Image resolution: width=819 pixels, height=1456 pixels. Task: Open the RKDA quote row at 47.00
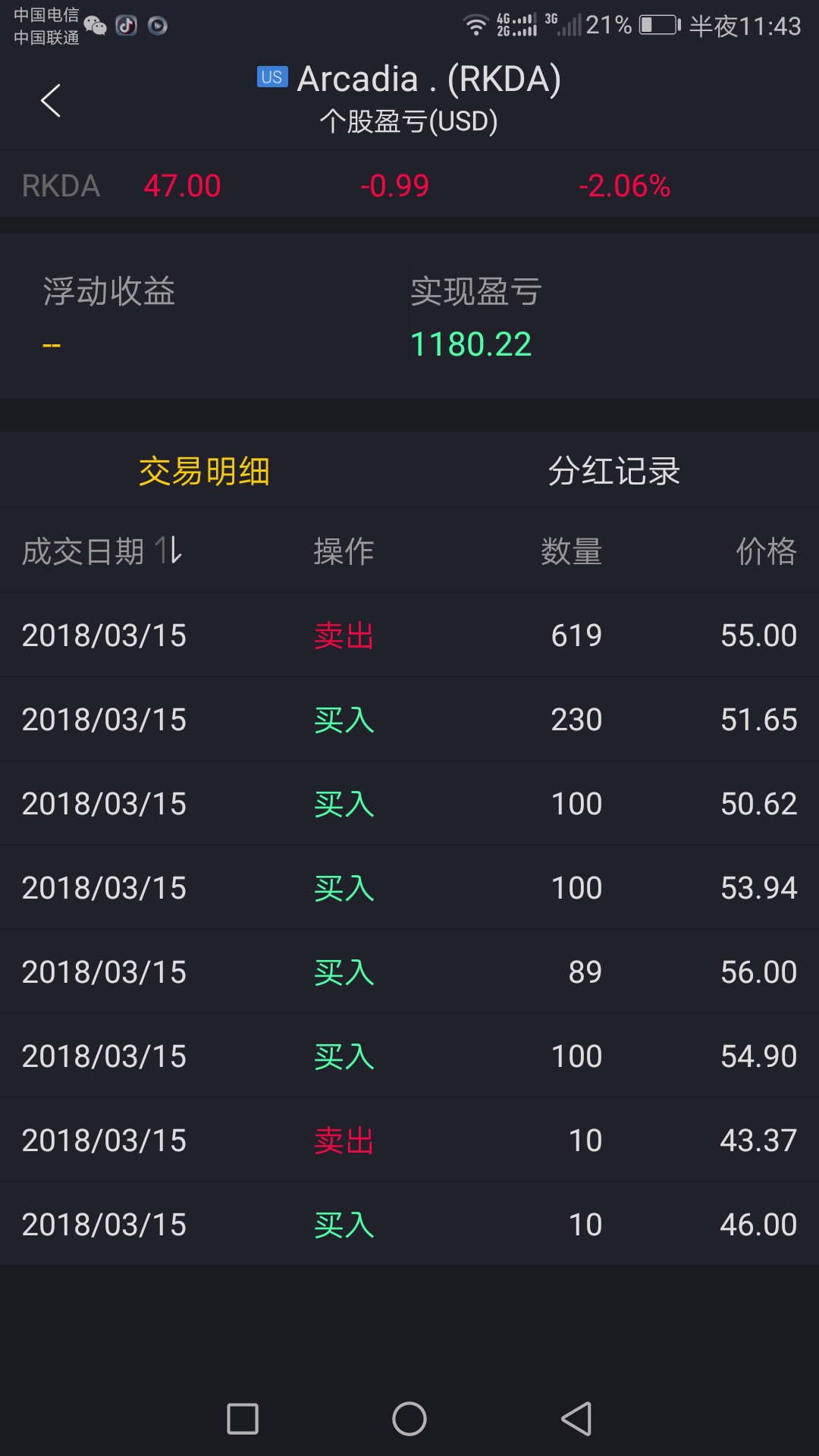click(409, 186)
